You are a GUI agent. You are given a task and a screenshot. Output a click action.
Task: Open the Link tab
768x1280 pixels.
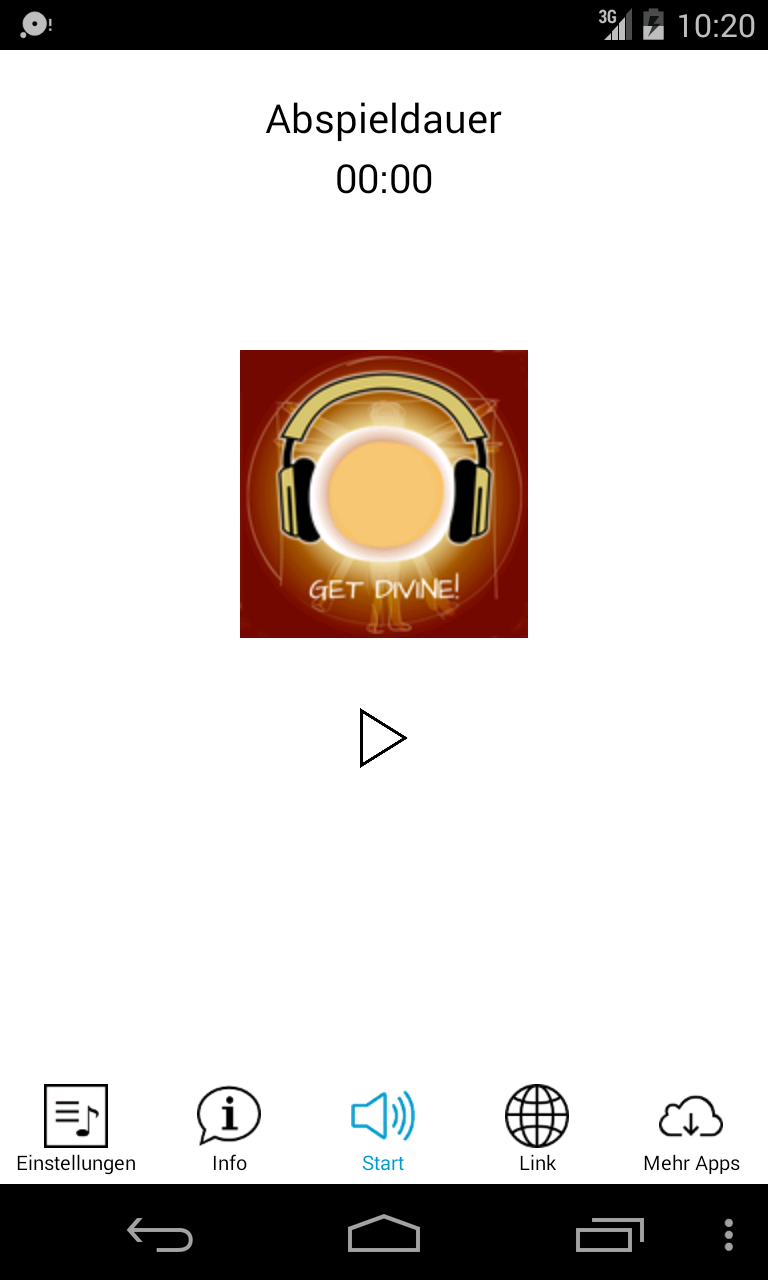click(x=537, y=1128)
